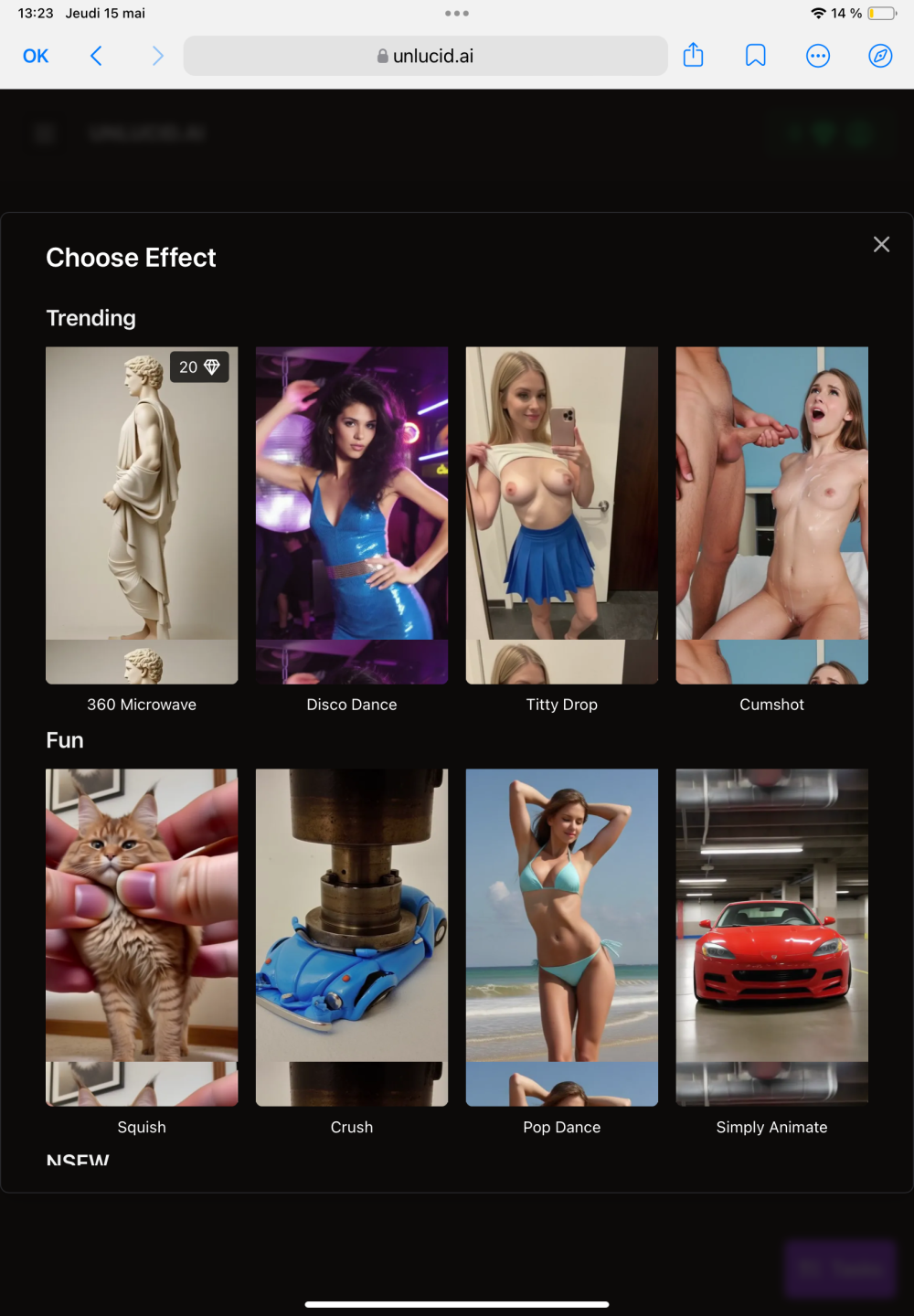Bookmark this page
This screenshot has height=1316, width=914.
(x=756, y=57)
